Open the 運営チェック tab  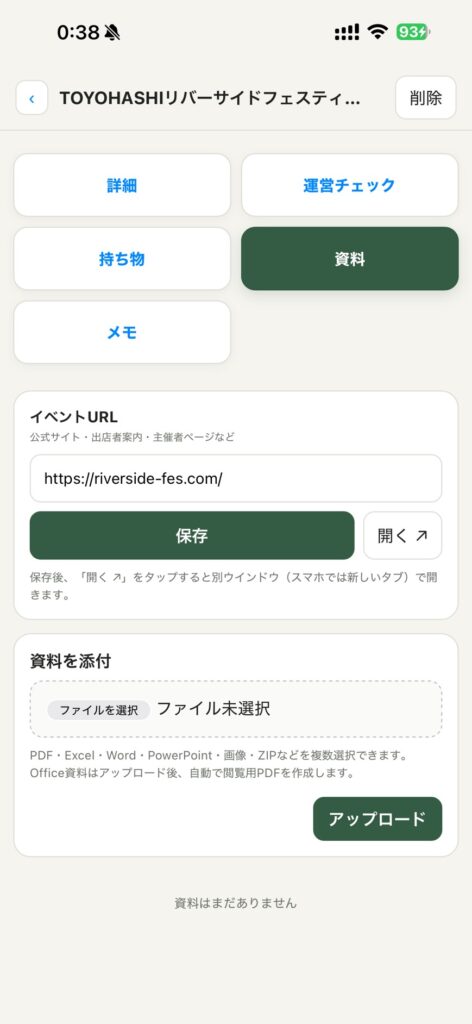350,185
